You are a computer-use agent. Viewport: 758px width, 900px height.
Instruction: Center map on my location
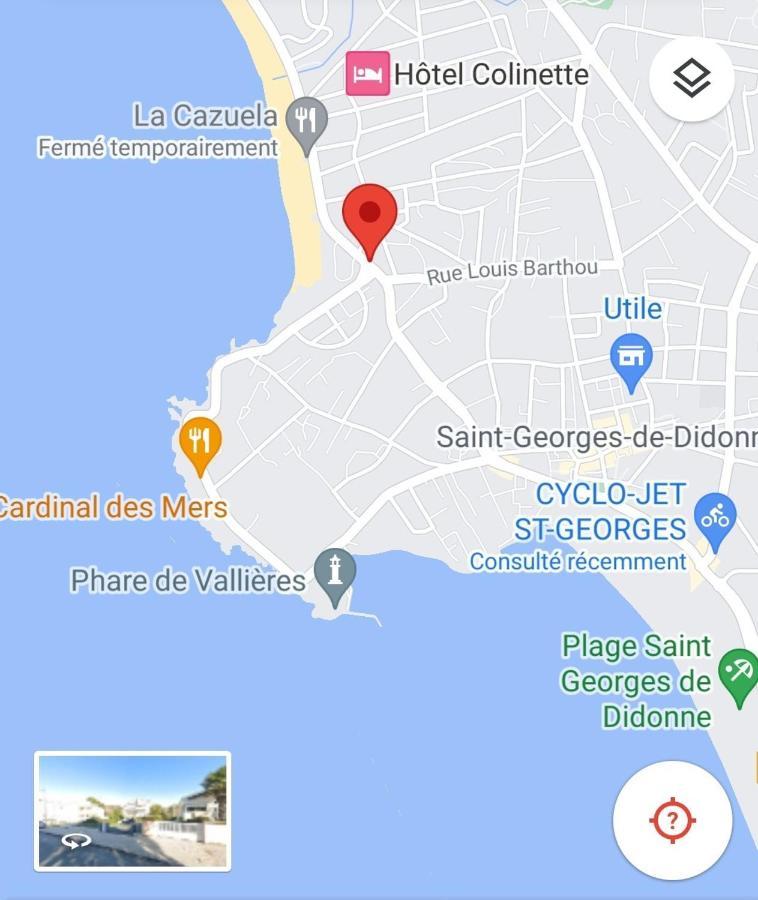point(672,821)
